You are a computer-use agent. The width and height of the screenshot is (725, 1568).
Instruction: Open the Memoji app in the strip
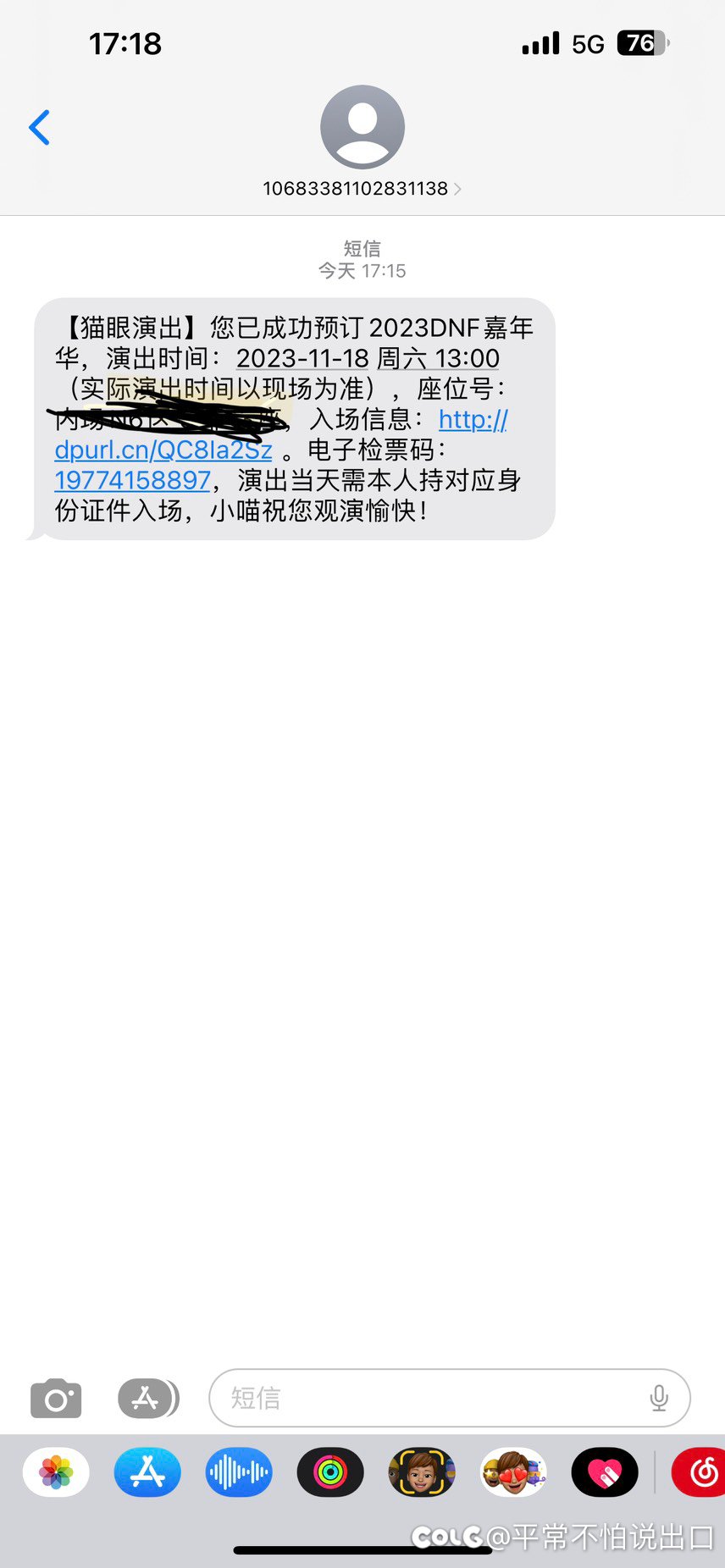click(422, 1472)
